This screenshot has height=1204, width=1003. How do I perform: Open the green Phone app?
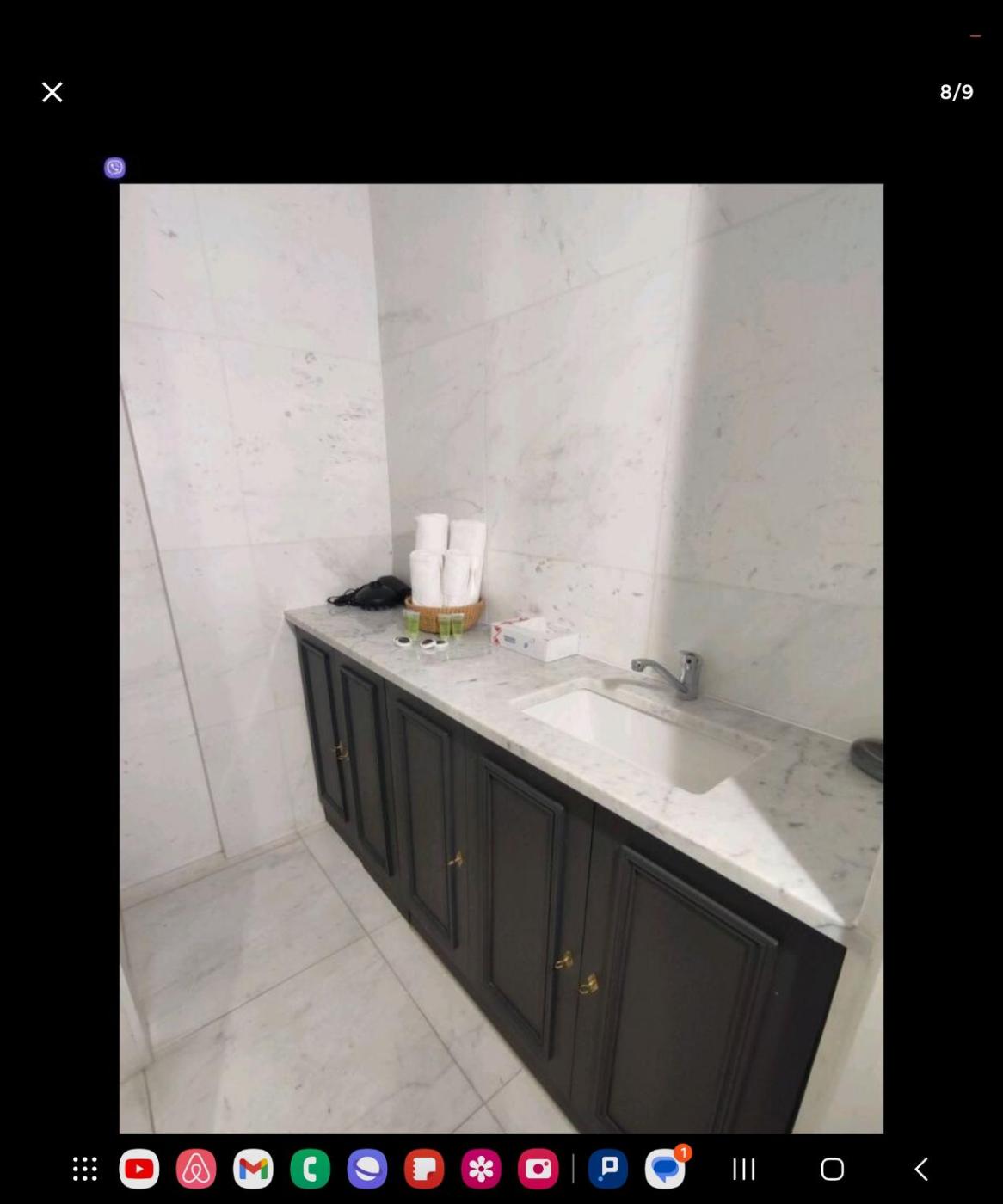tap(310, 1169)
